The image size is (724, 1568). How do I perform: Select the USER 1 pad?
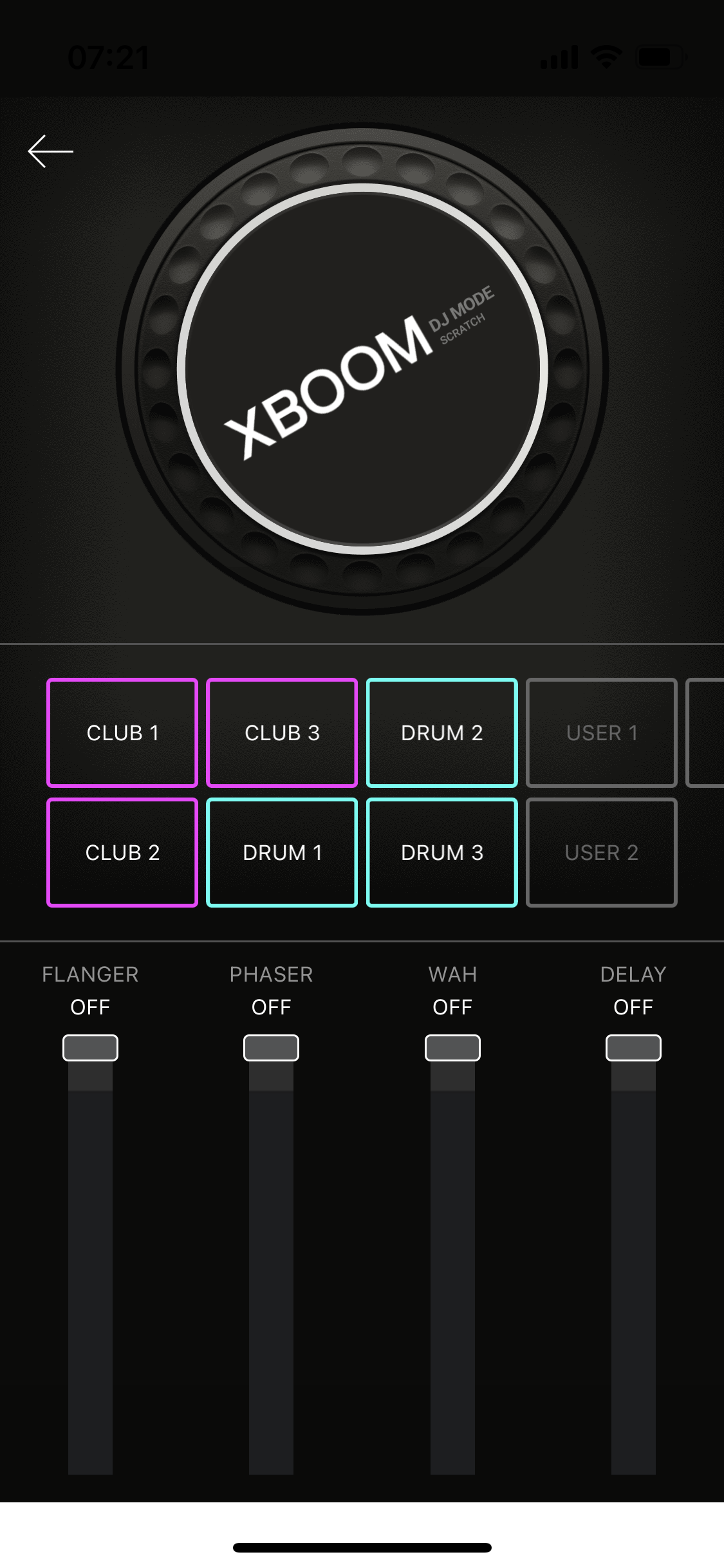click(x=601, y=733)
